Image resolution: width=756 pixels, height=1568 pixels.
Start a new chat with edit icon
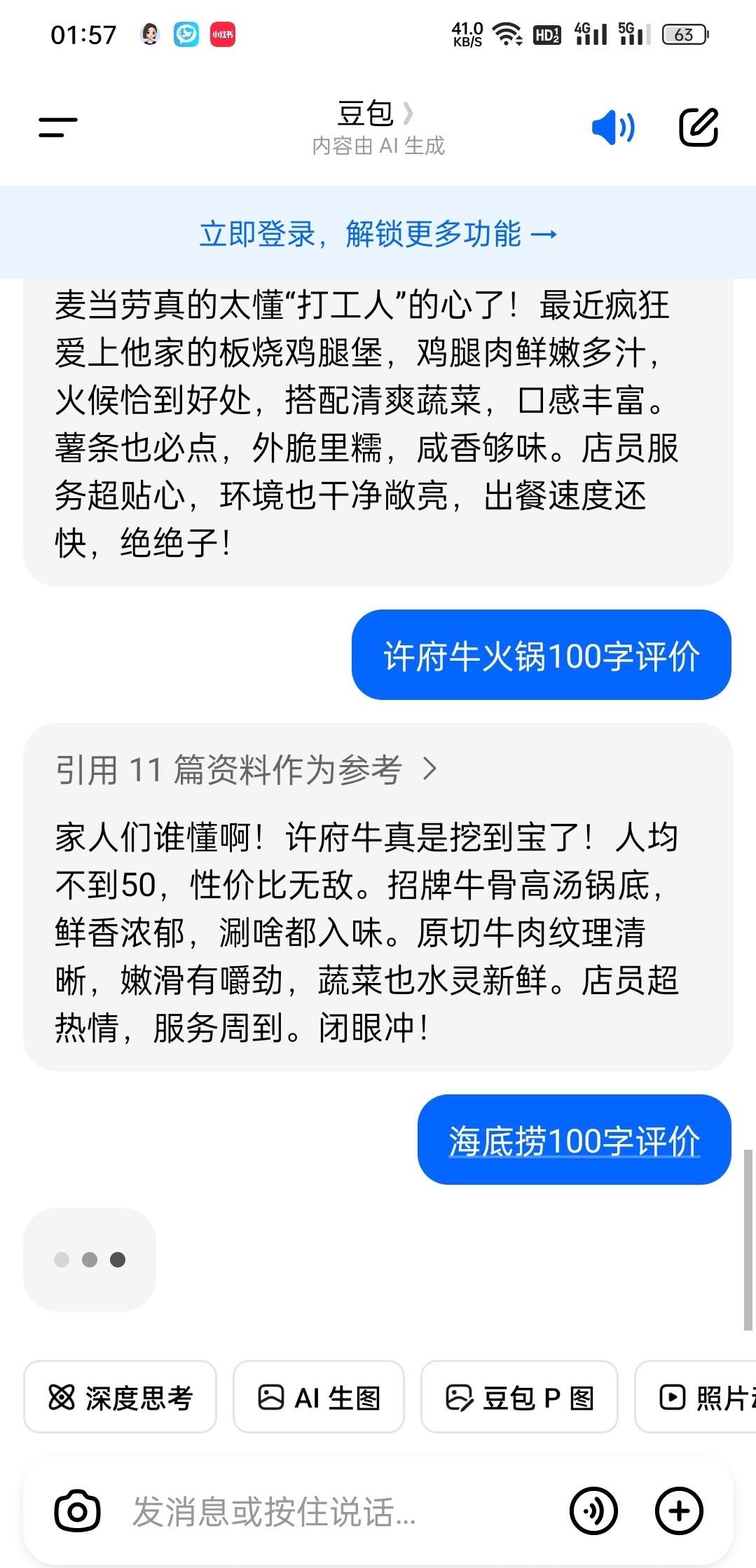(699, 128)
